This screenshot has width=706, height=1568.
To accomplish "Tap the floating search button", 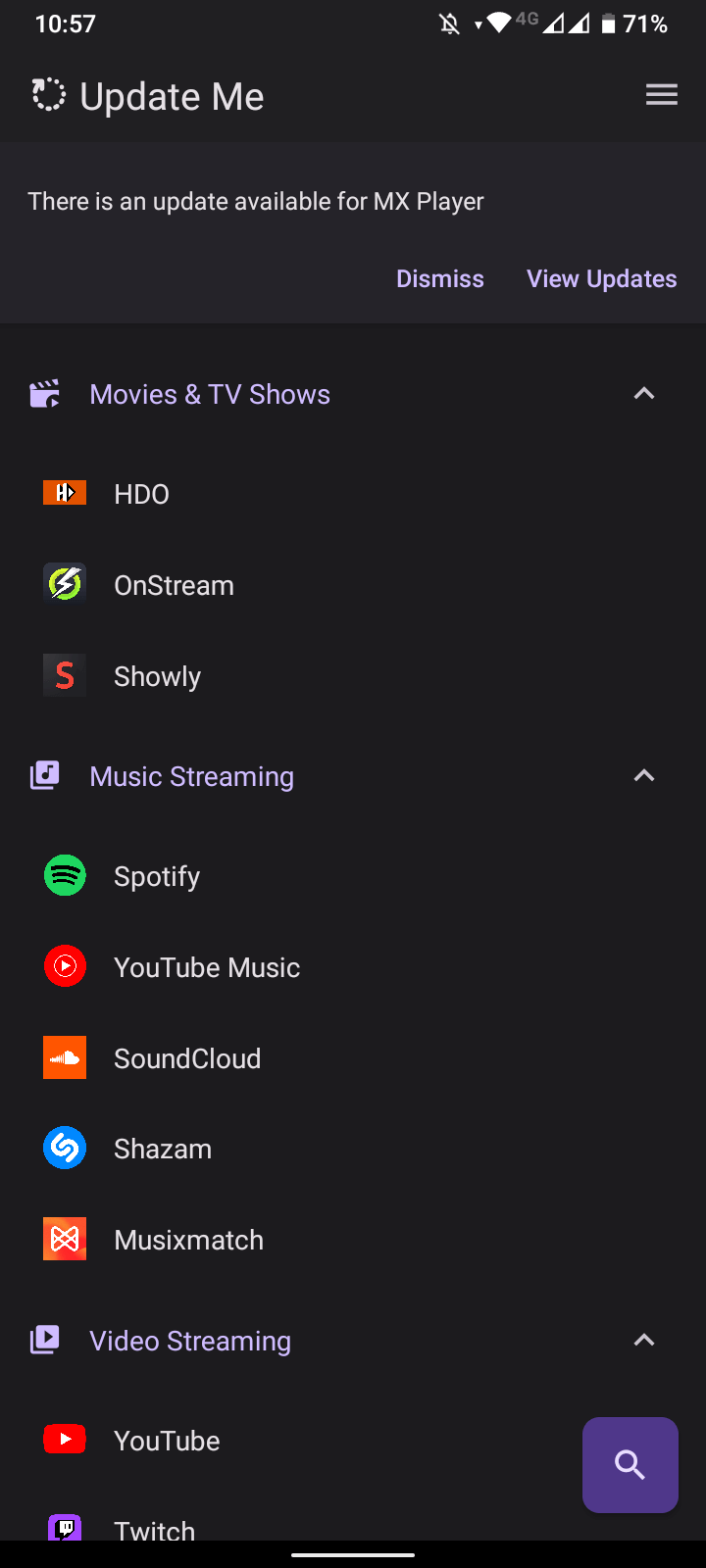I will tap(630, 1465).
